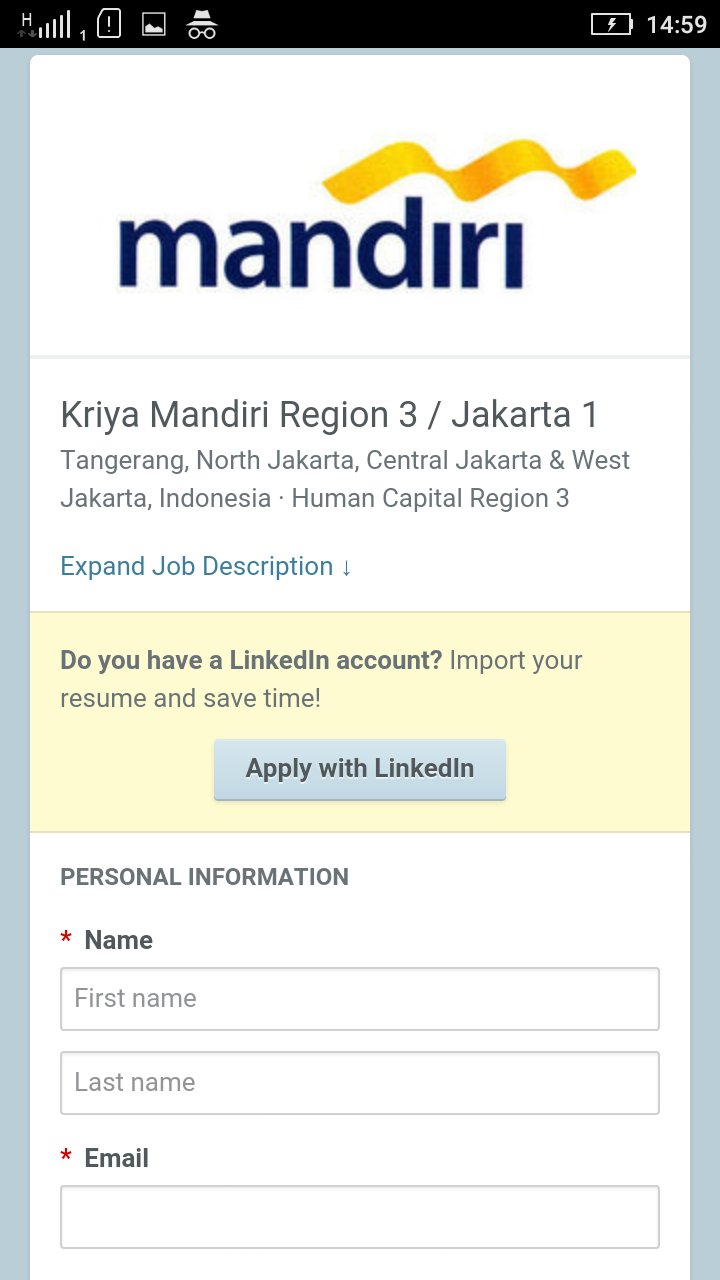Expand the job description
This screenshot has height=1280, width=720.
click(206, 566)
